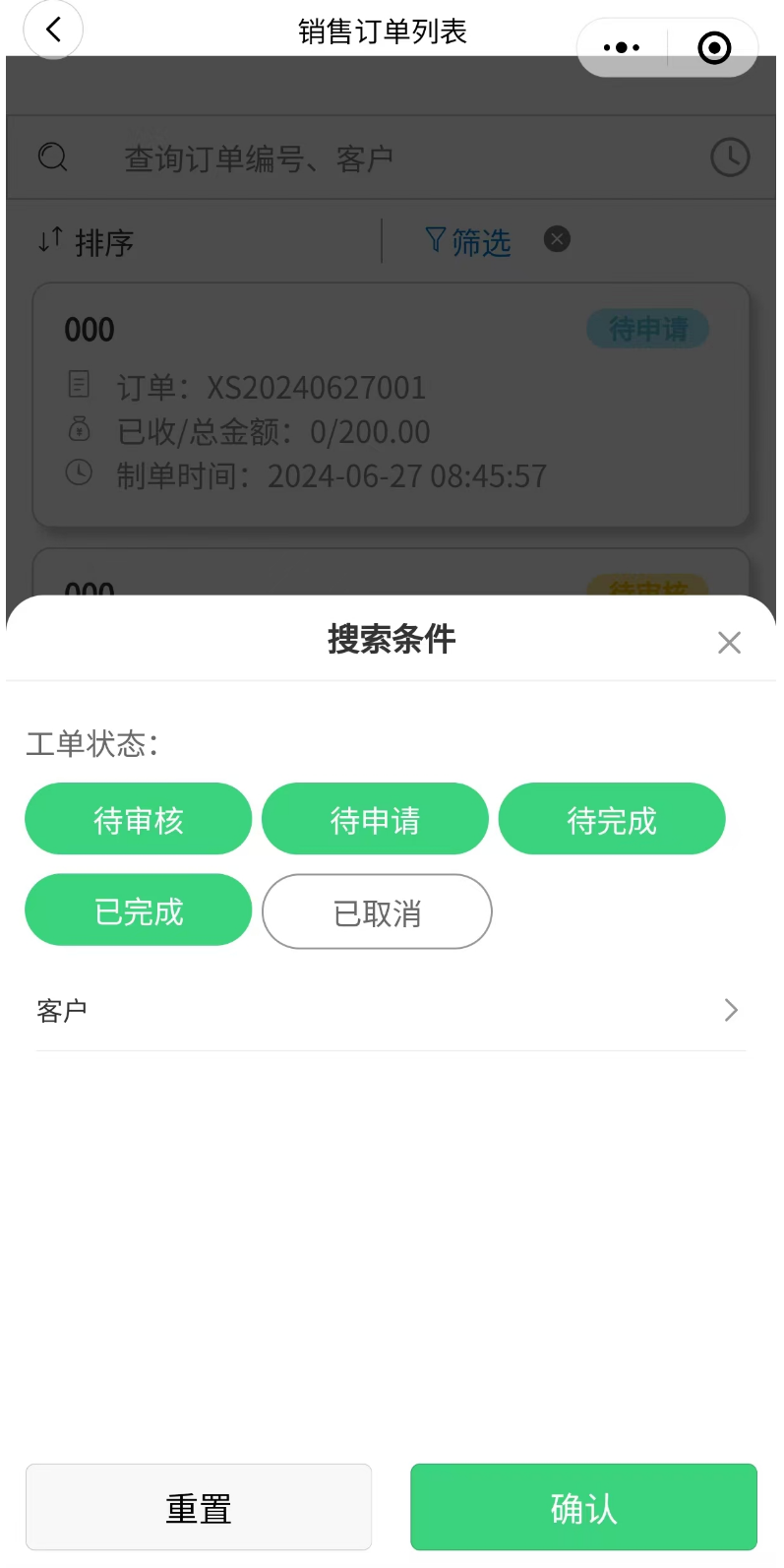
Task: Deselect the 待审核 status chip
Action: coord(139,819)
